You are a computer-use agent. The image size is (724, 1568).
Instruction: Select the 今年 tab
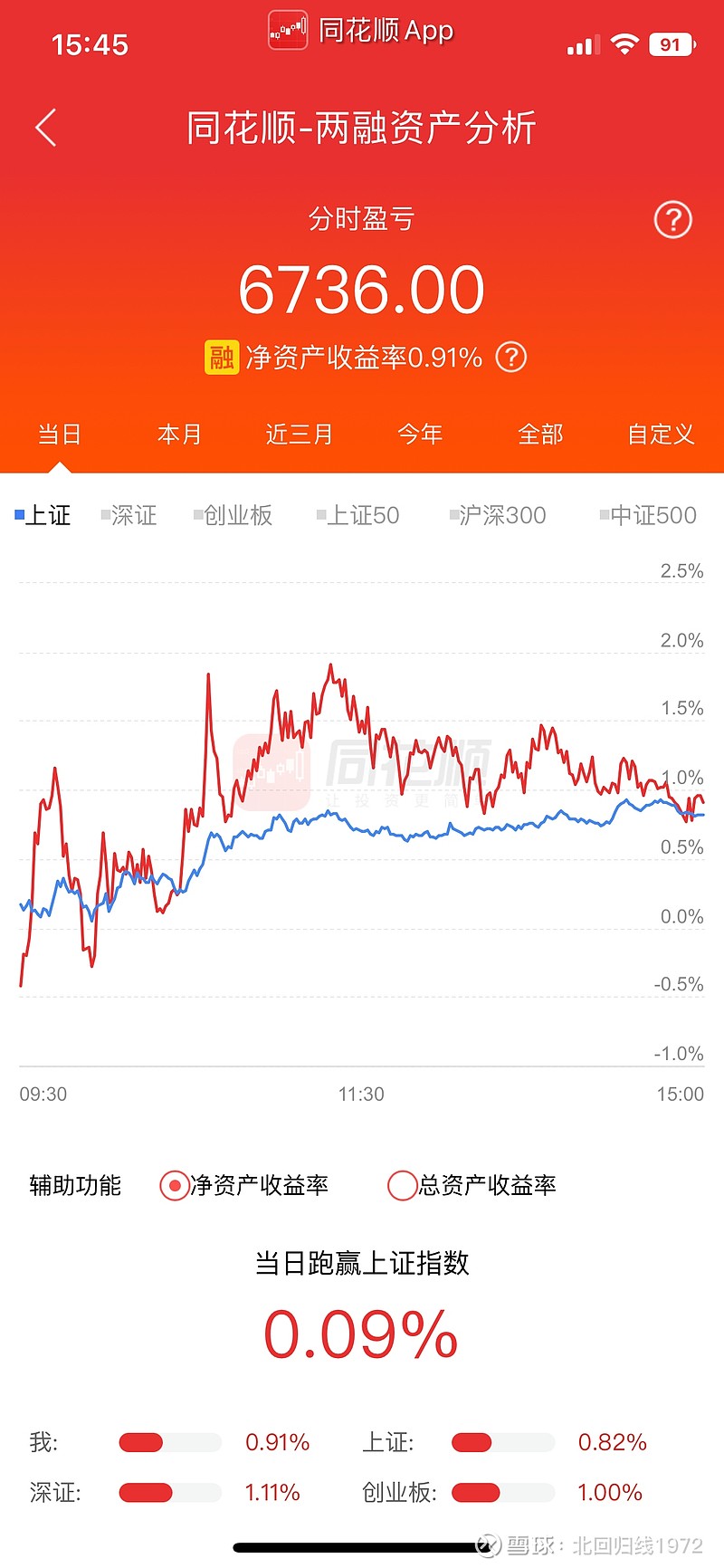(420, 435)
